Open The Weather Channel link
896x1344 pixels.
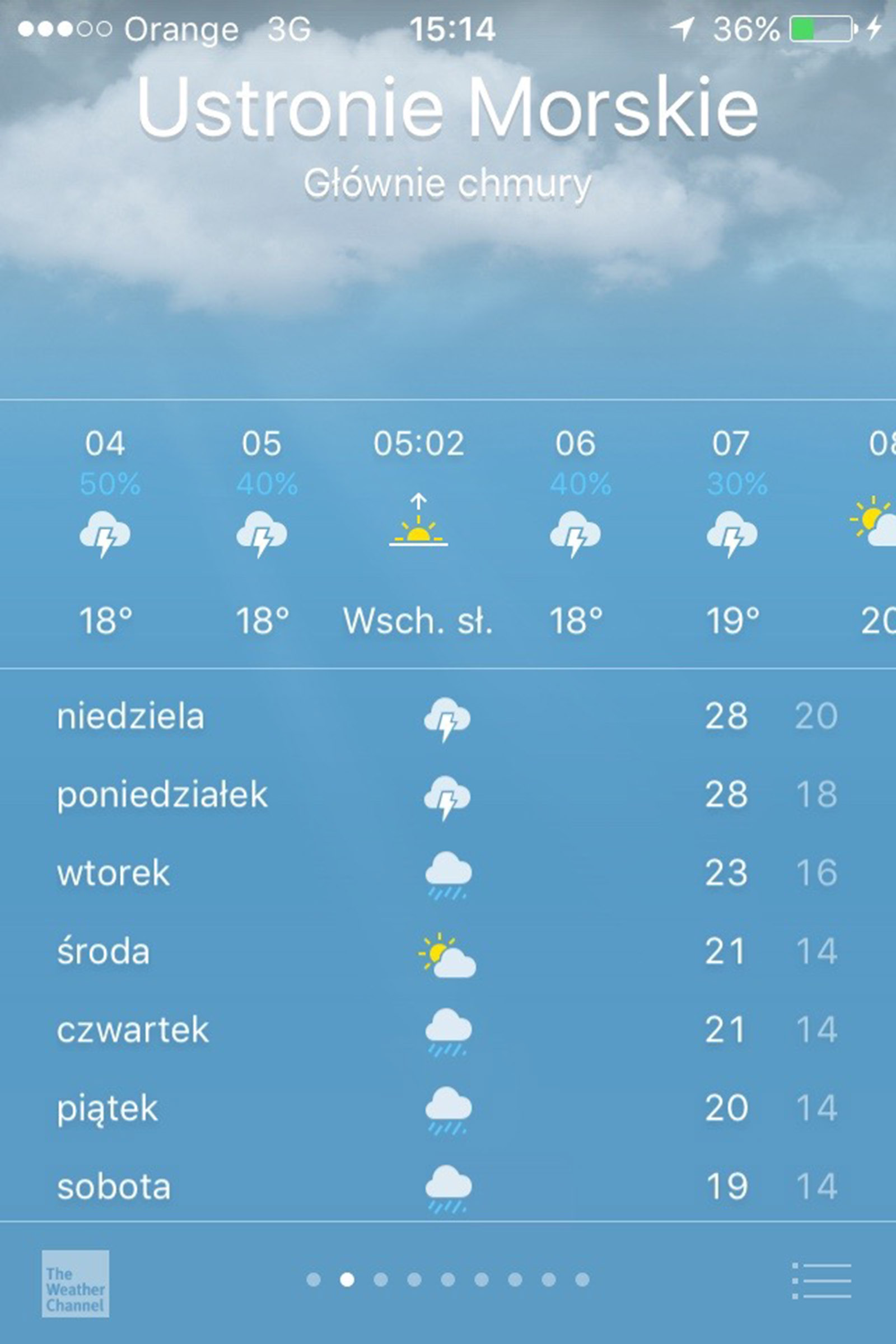(x=76, y=1283)
